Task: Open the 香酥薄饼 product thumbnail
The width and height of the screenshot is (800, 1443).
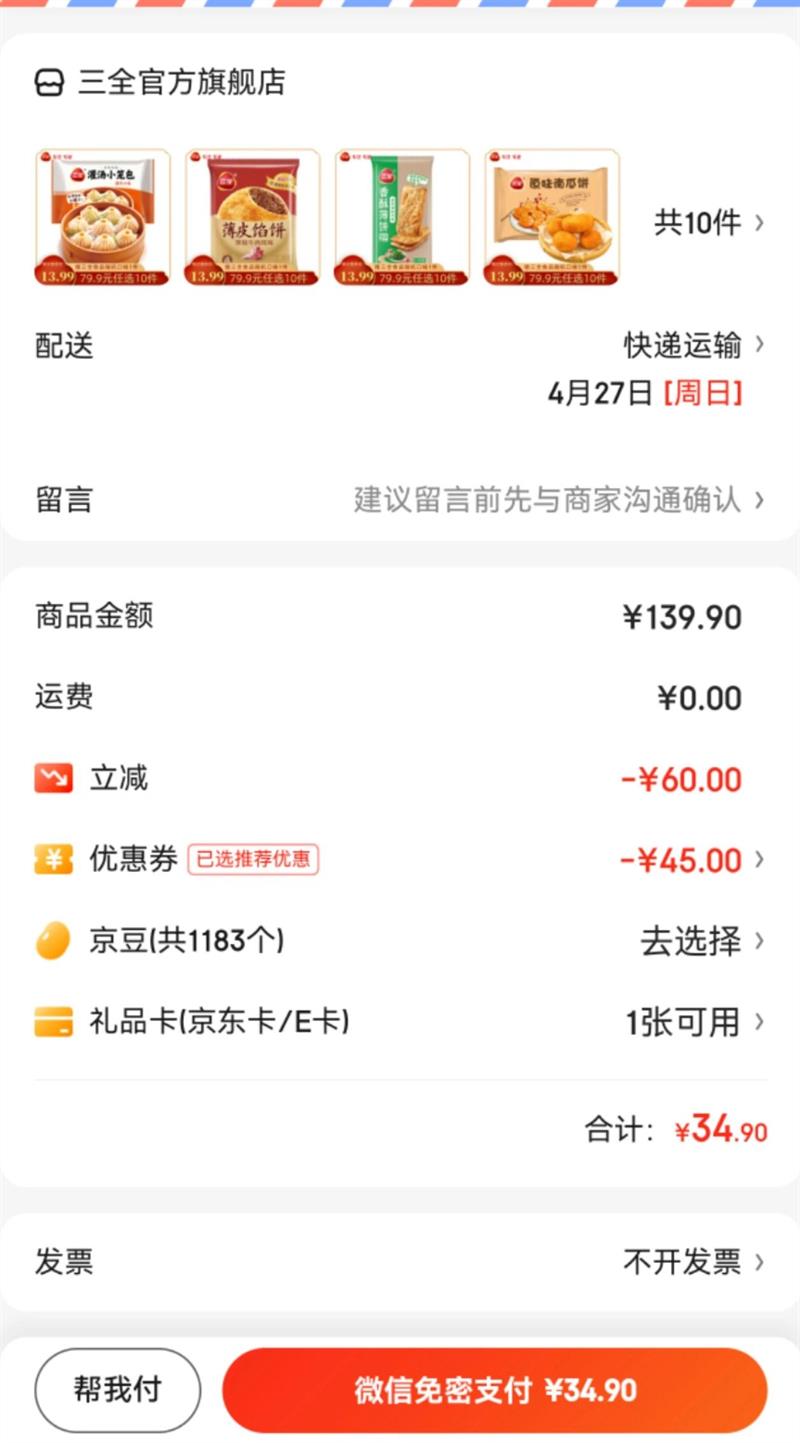Action: pos(402,218)
